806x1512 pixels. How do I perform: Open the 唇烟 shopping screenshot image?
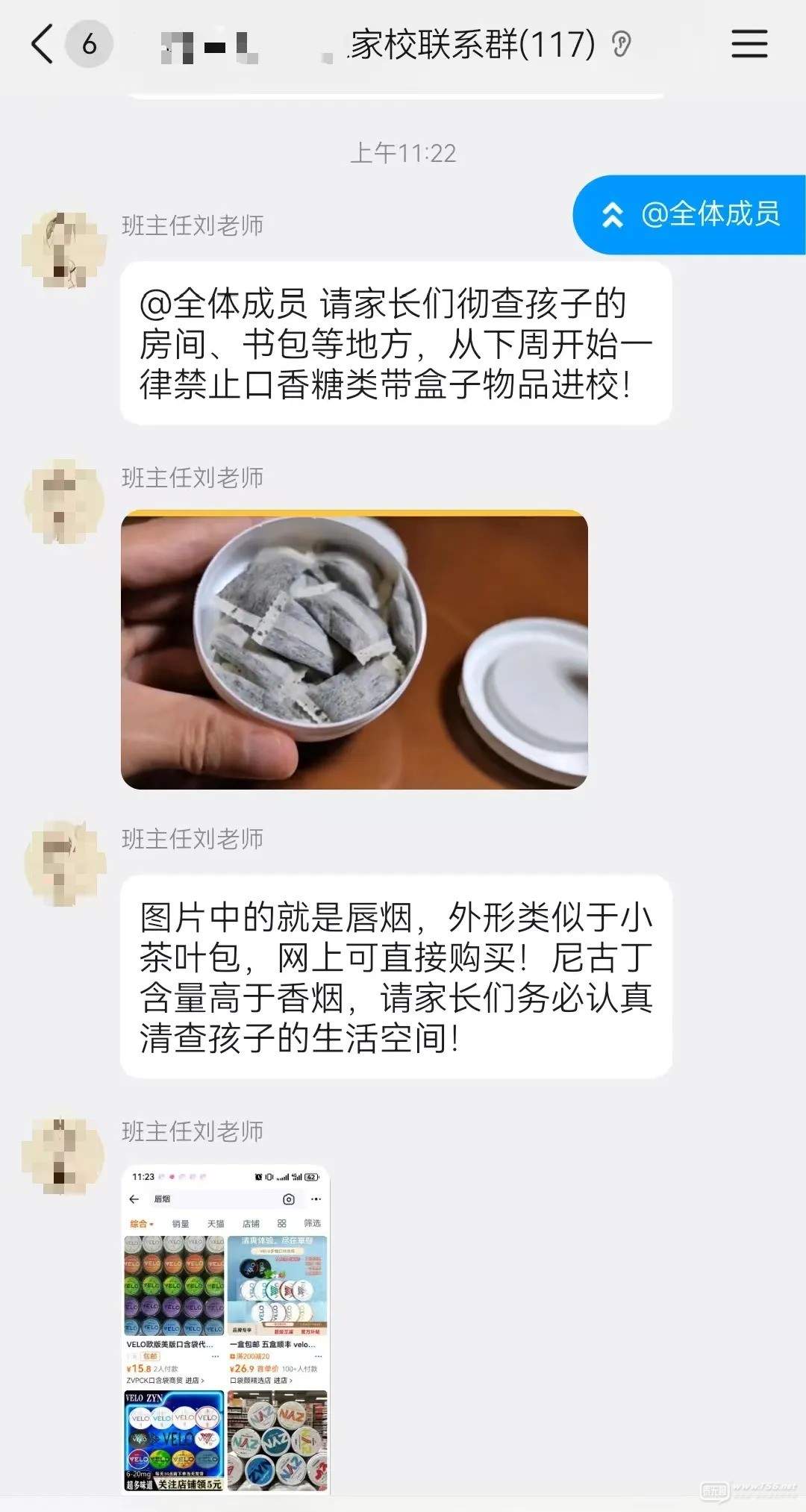click(x=225, y=1328)
